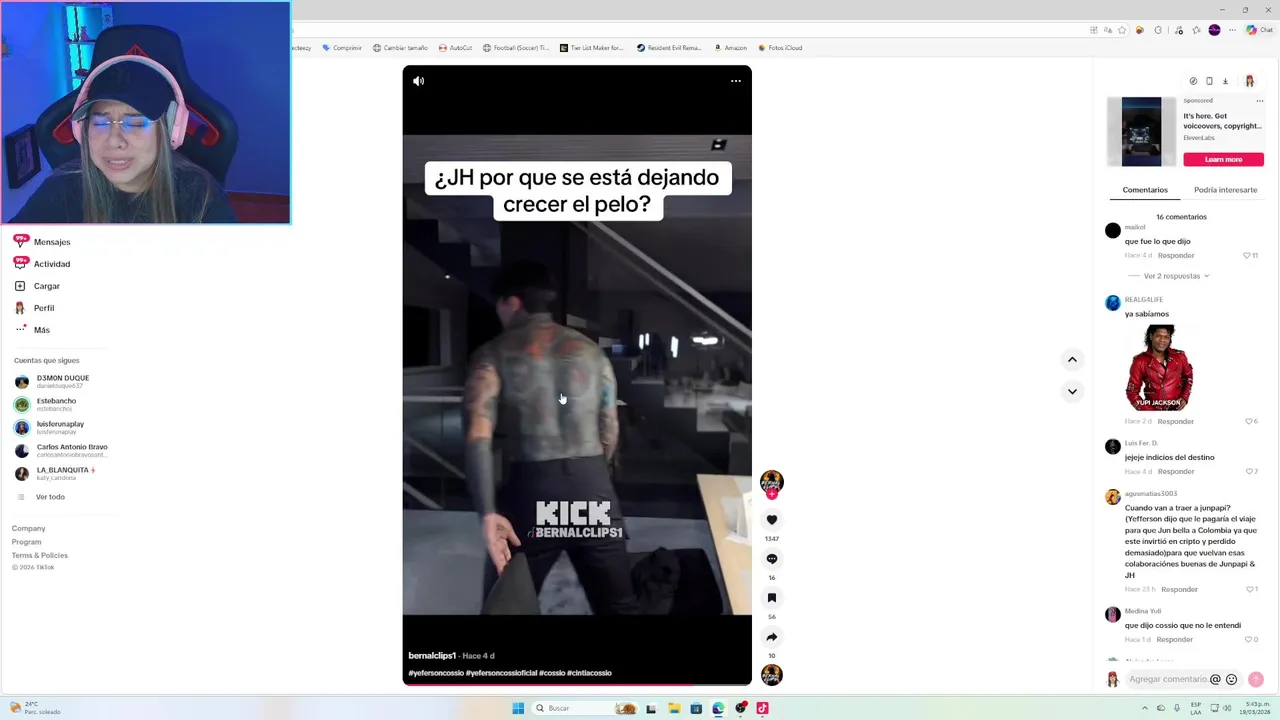The height and width of the screenshot is (720, 1280).
Task: Open Mensajes in the sidebar
Action: tap(51, 242)
